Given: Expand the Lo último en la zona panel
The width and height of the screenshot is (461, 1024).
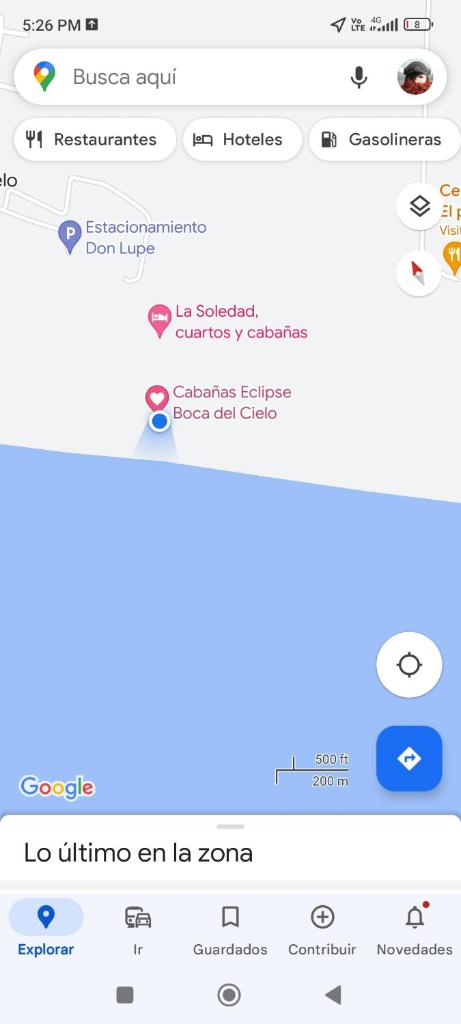Looking at the screenshot, I should click(230, 848).
